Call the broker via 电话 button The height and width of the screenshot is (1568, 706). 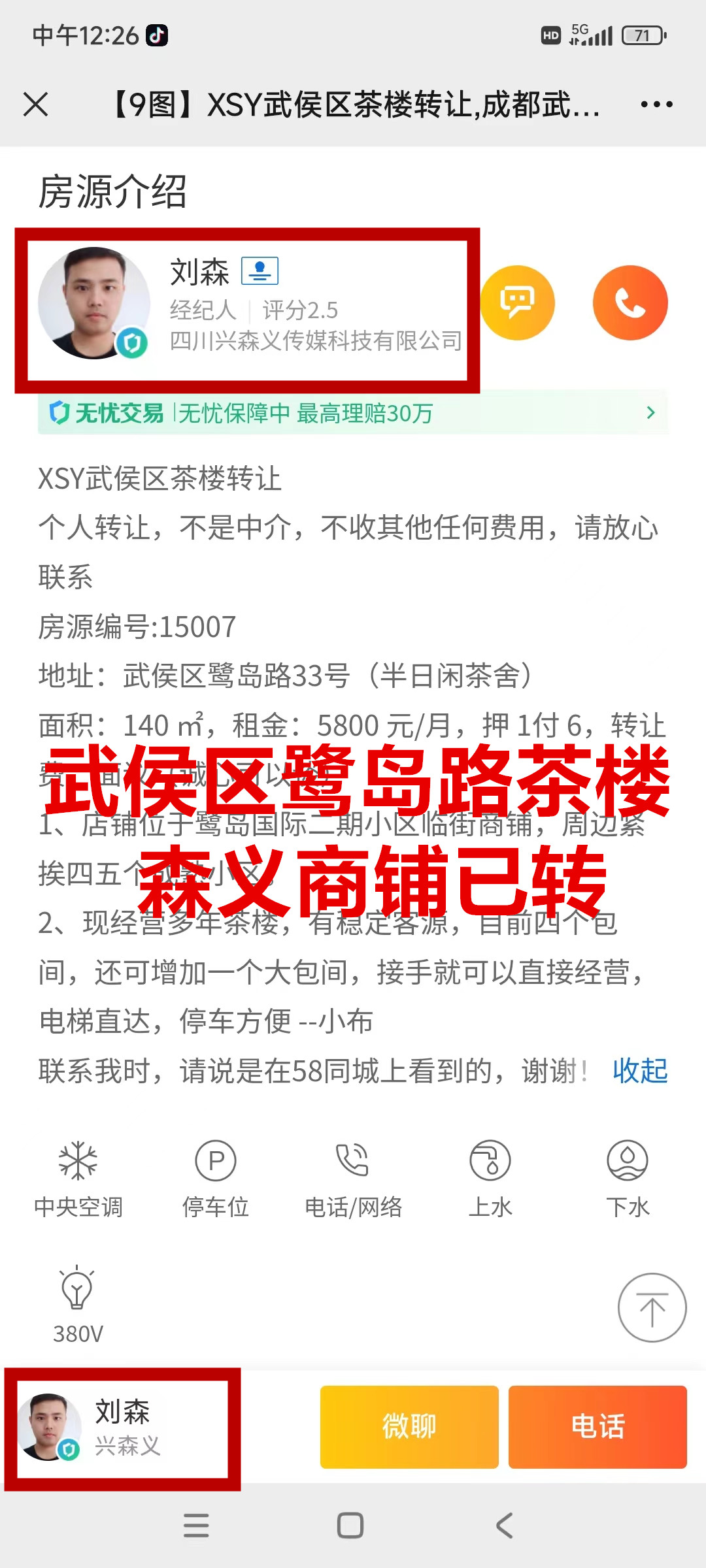[597, 1426]
